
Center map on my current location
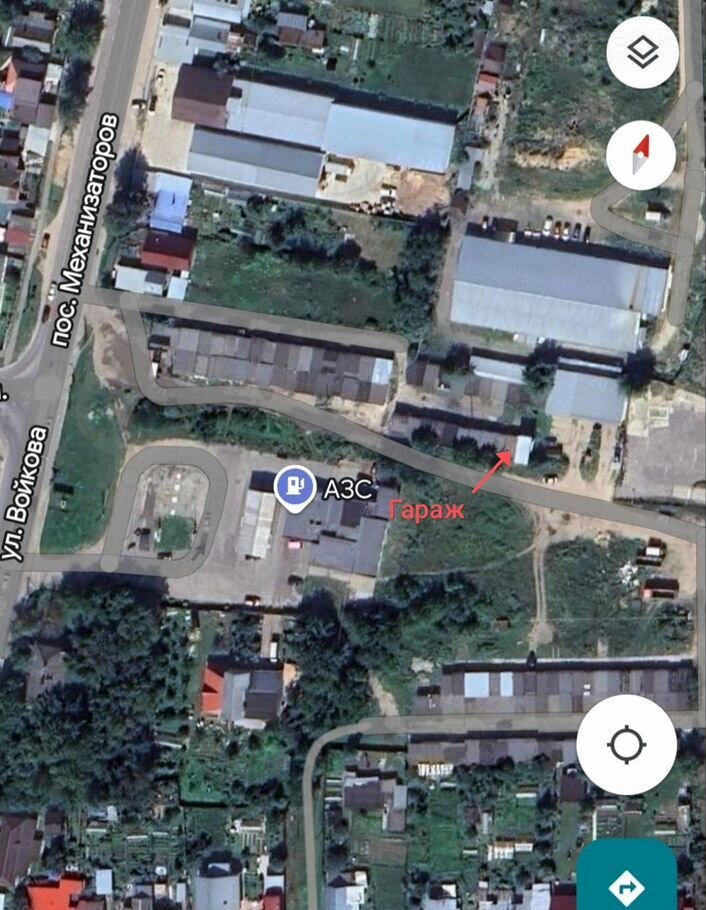pos(626,745)
